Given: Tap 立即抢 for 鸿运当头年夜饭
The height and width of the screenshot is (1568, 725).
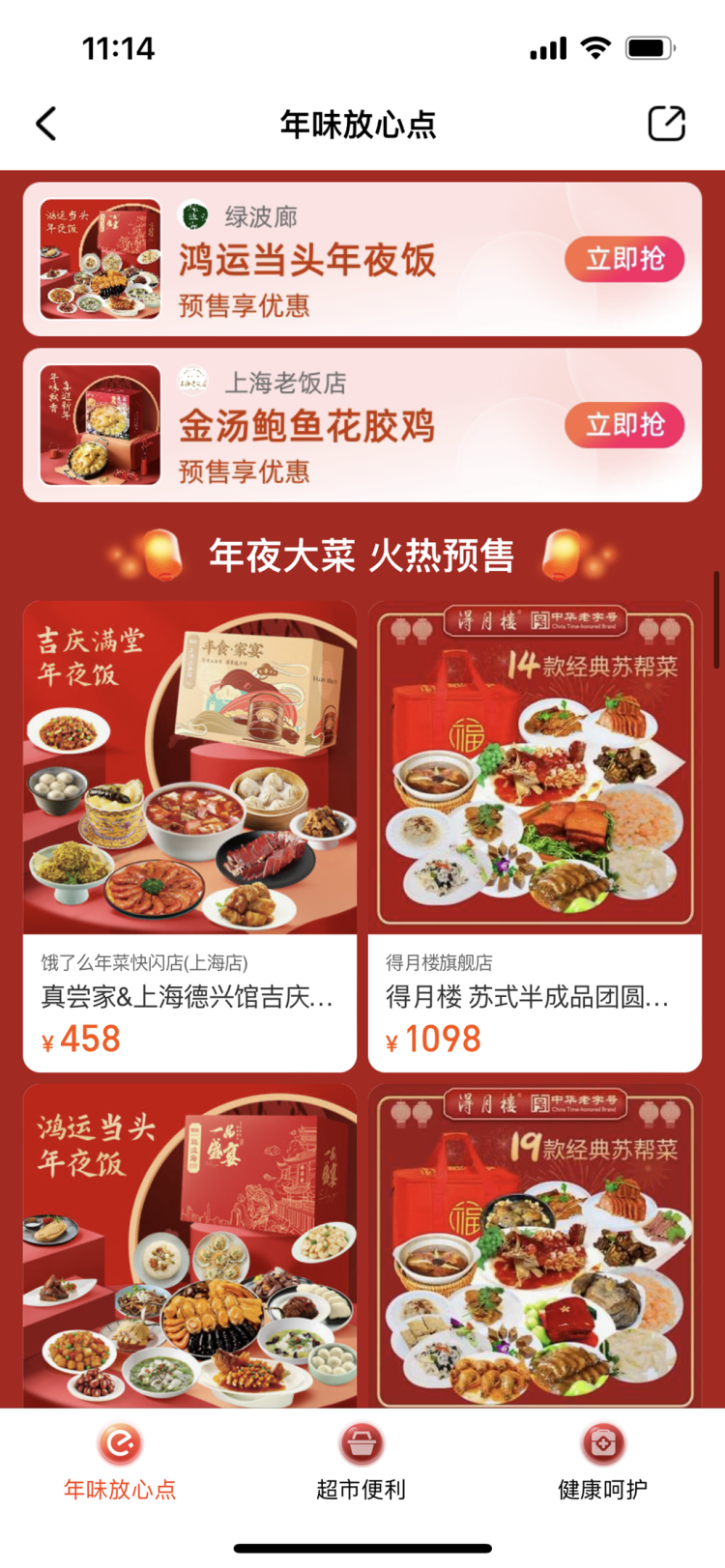Looking at the screenshot, I should pos(624,259).
